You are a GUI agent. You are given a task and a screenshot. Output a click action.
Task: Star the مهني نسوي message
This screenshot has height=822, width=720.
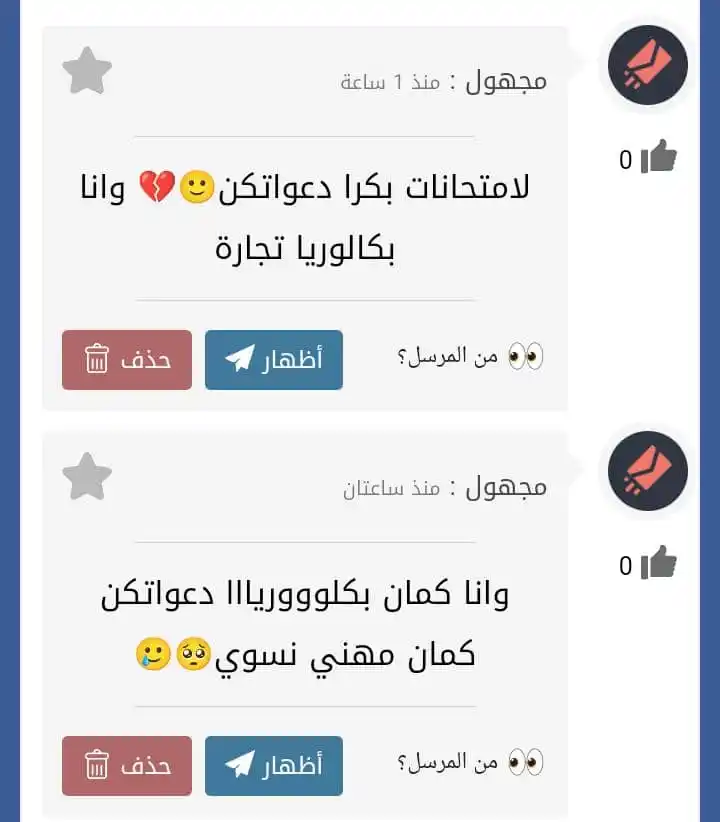click(87, 477)
